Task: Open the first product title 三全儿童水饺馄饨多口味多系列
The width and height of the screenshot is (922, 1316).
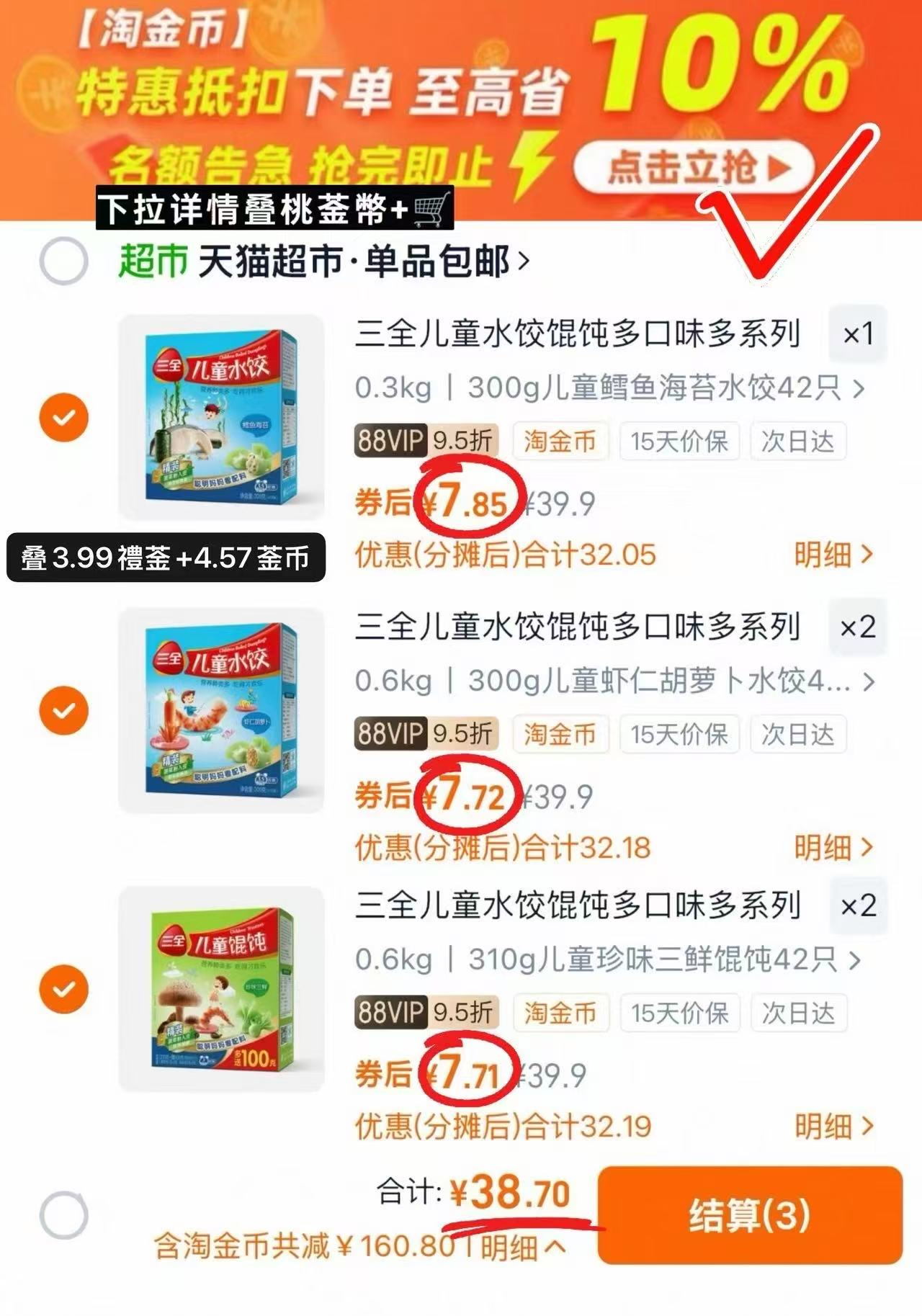Action: (576, 331)
